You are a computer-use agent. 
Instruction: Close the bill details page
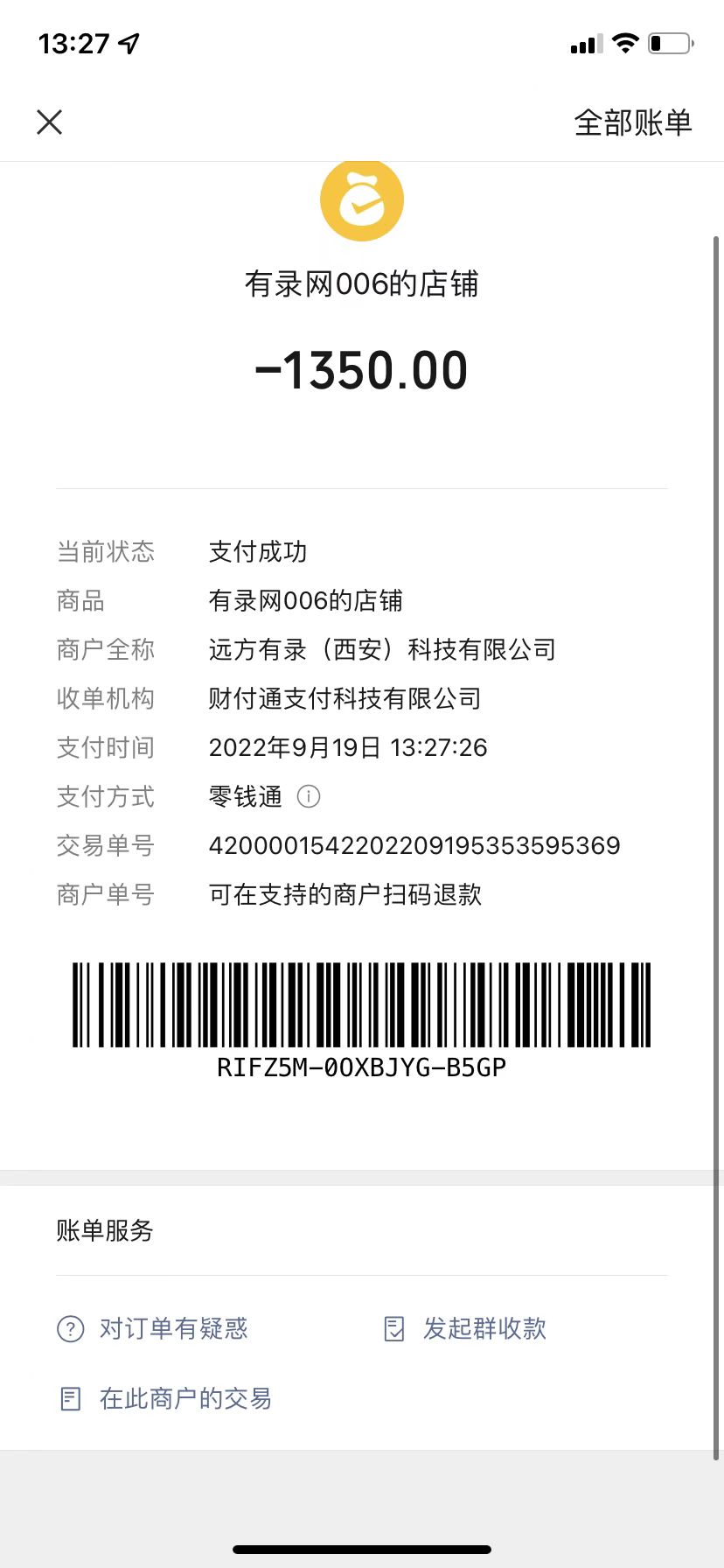point(50,122)
